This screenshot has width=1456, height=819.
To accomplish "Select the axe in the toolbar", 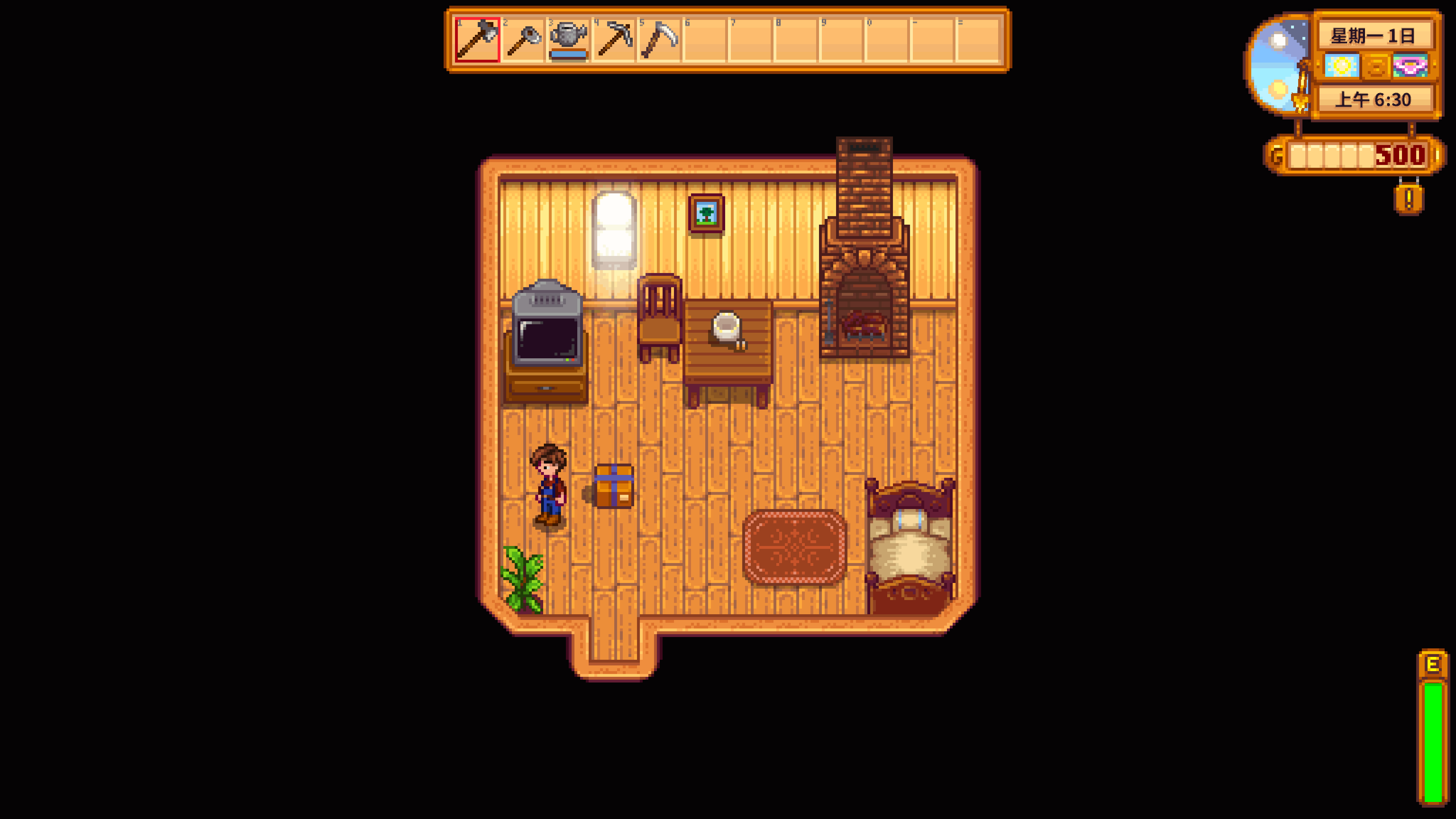I will 478,39.
